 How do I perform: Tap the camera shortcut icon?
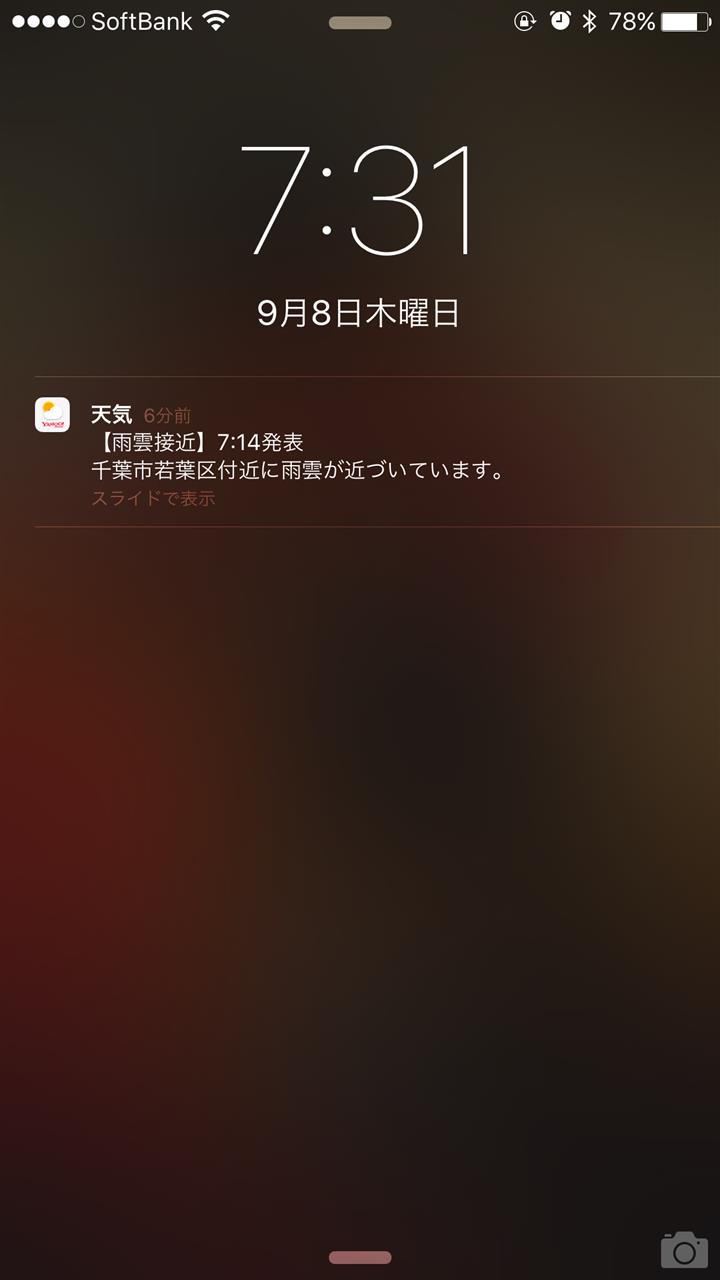[684, 1250]
